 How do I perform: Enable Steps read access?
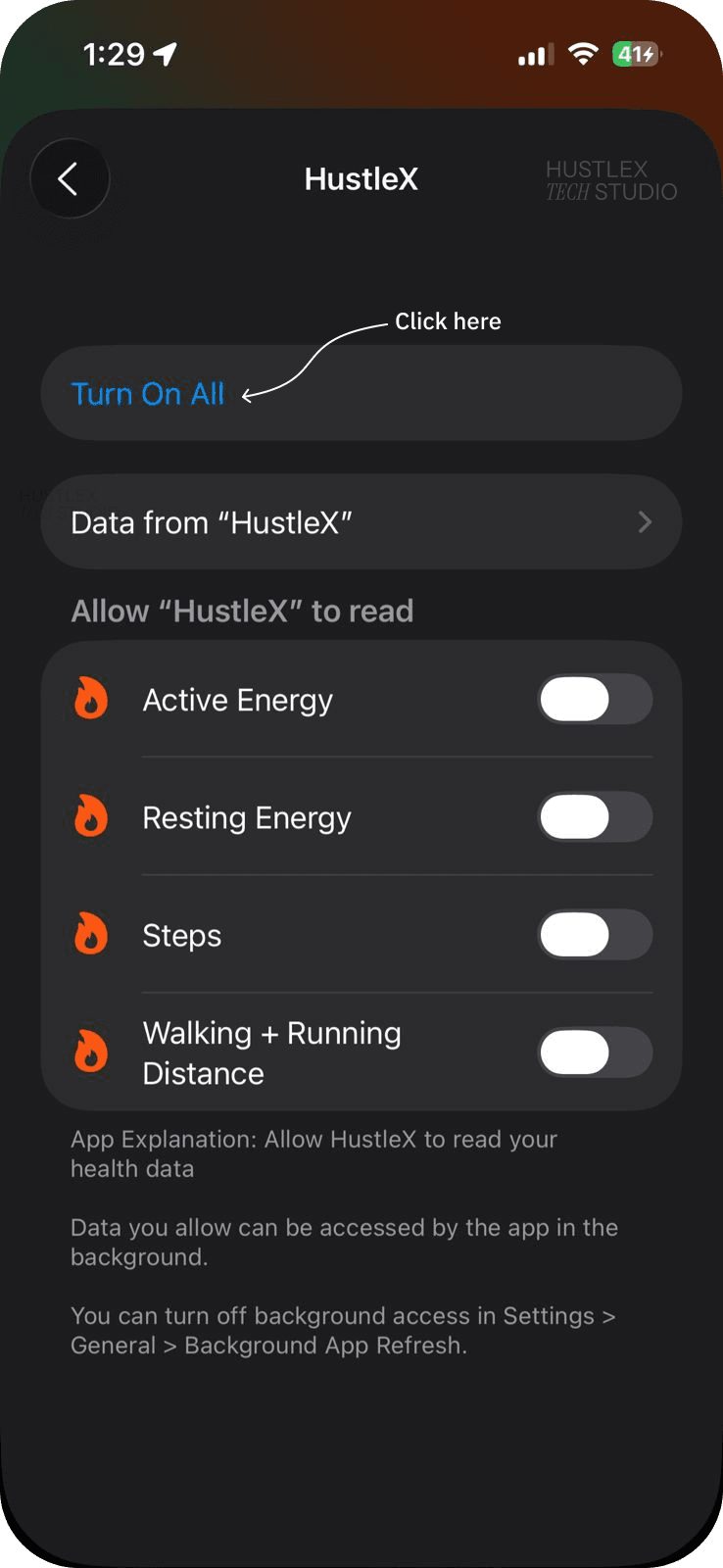(x=595, y=934)
